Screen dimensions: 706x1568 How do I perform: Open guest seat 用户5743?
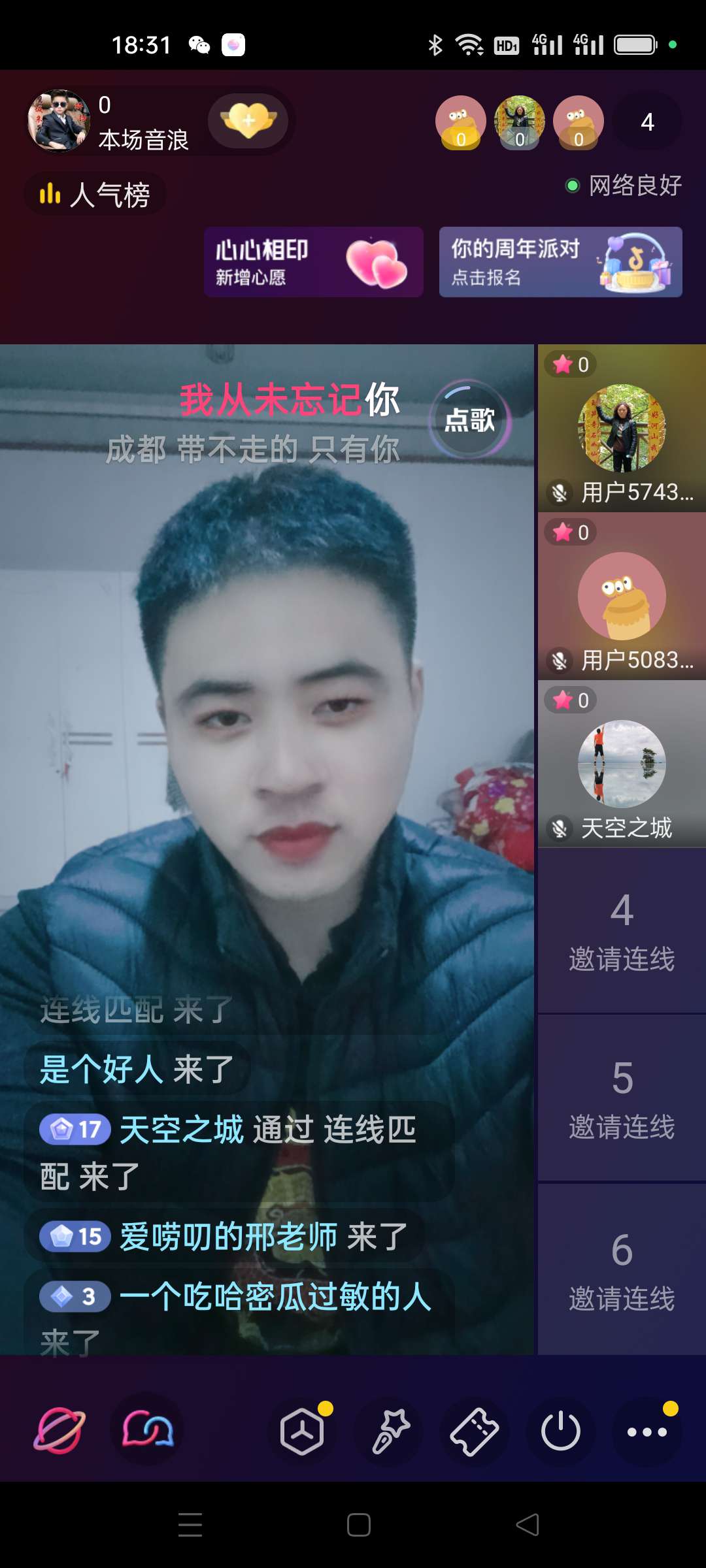(621, 428)
